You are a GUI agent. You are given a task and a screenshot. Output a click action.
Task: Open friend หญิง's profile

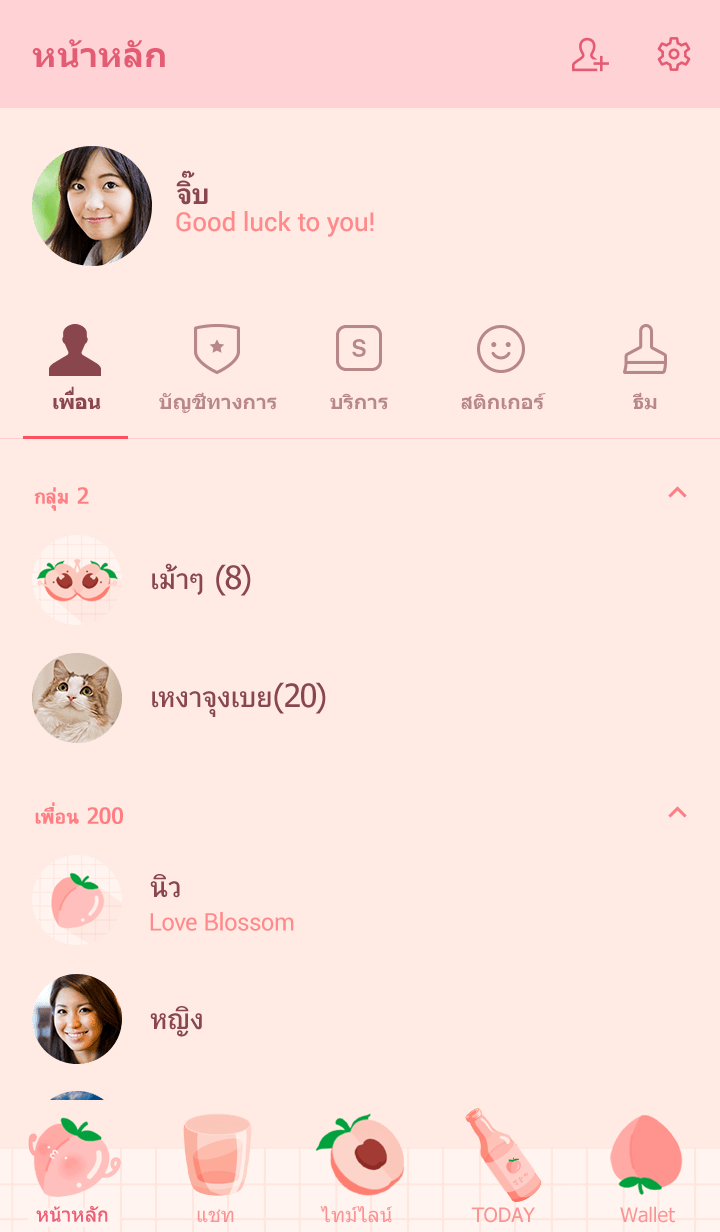176,1019
